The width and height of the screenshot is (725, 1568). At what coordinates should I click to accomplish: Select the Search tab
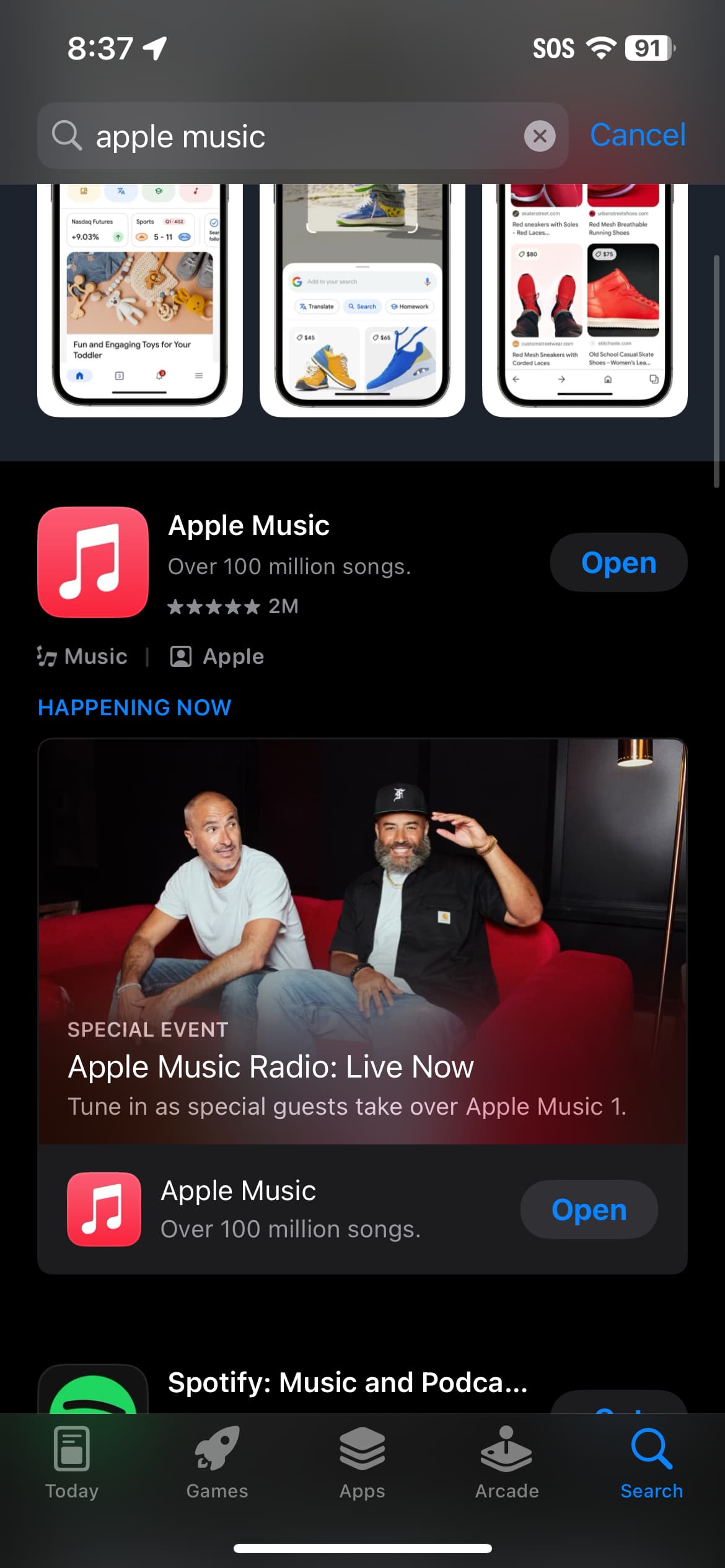(x=652, y=1463)
